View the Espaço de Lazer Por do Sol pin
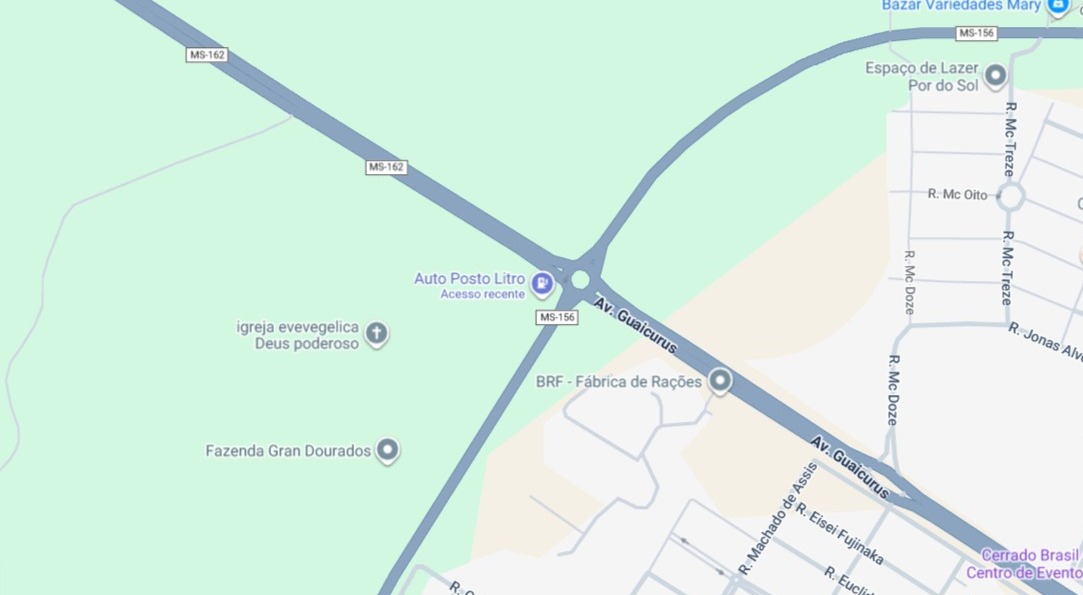The height and width of the screenshot is (595, 1083). [995, 75]
